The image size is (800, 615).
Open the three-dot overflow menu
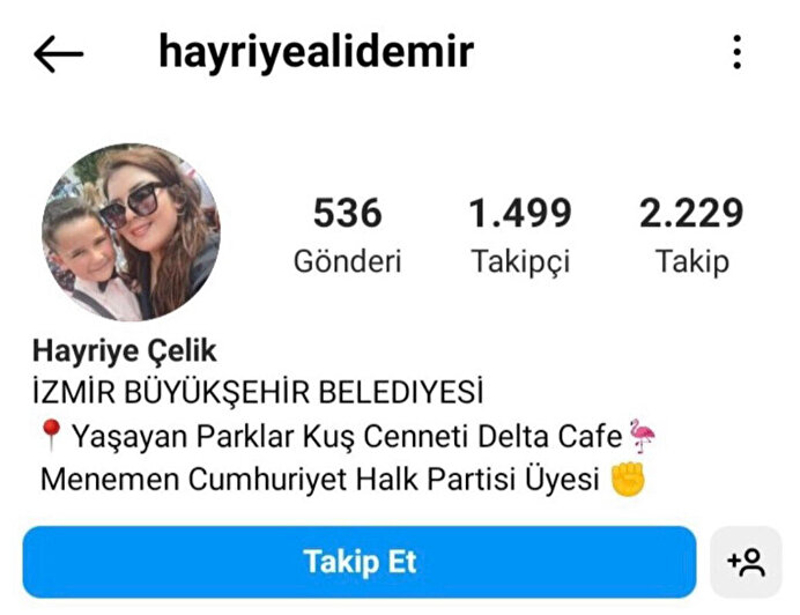pos(737,52)
